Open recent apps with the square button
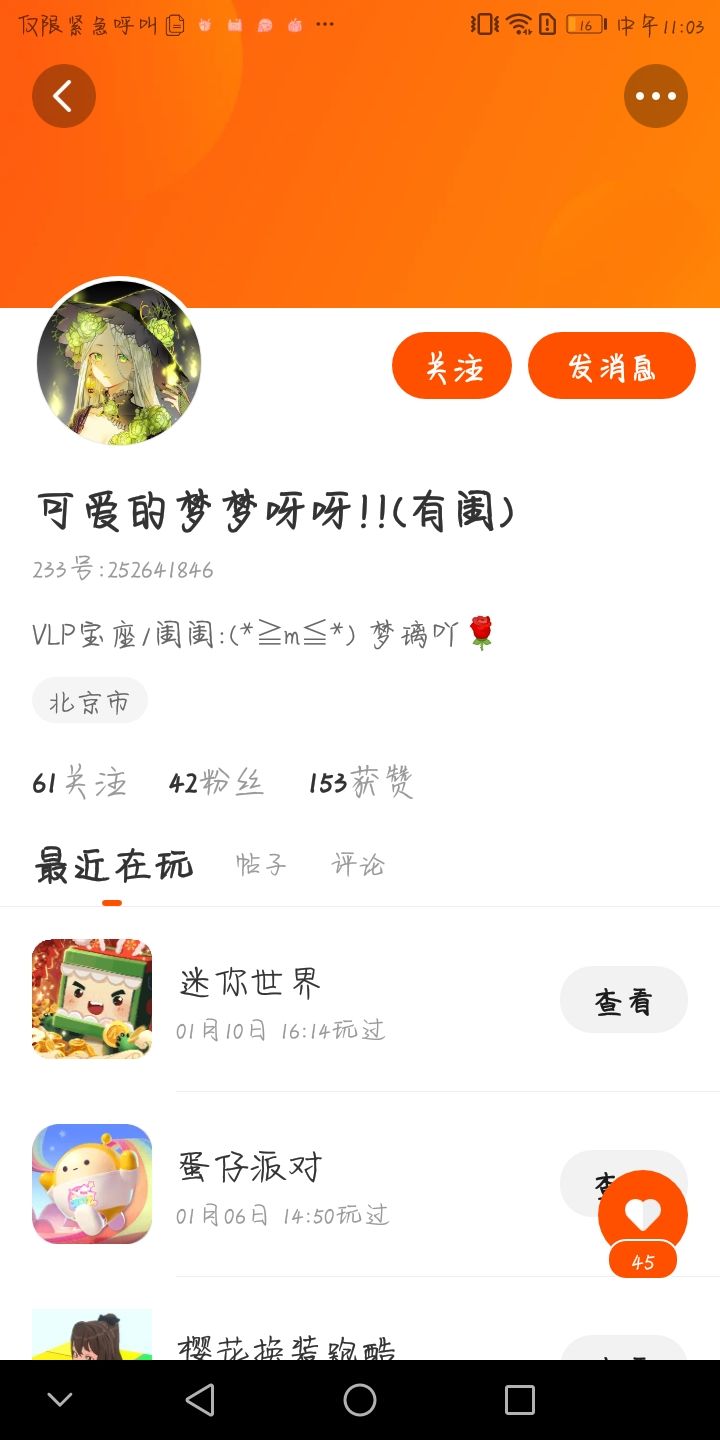This screenshot has height=1440, width=720. click(x=520, y=1400)
